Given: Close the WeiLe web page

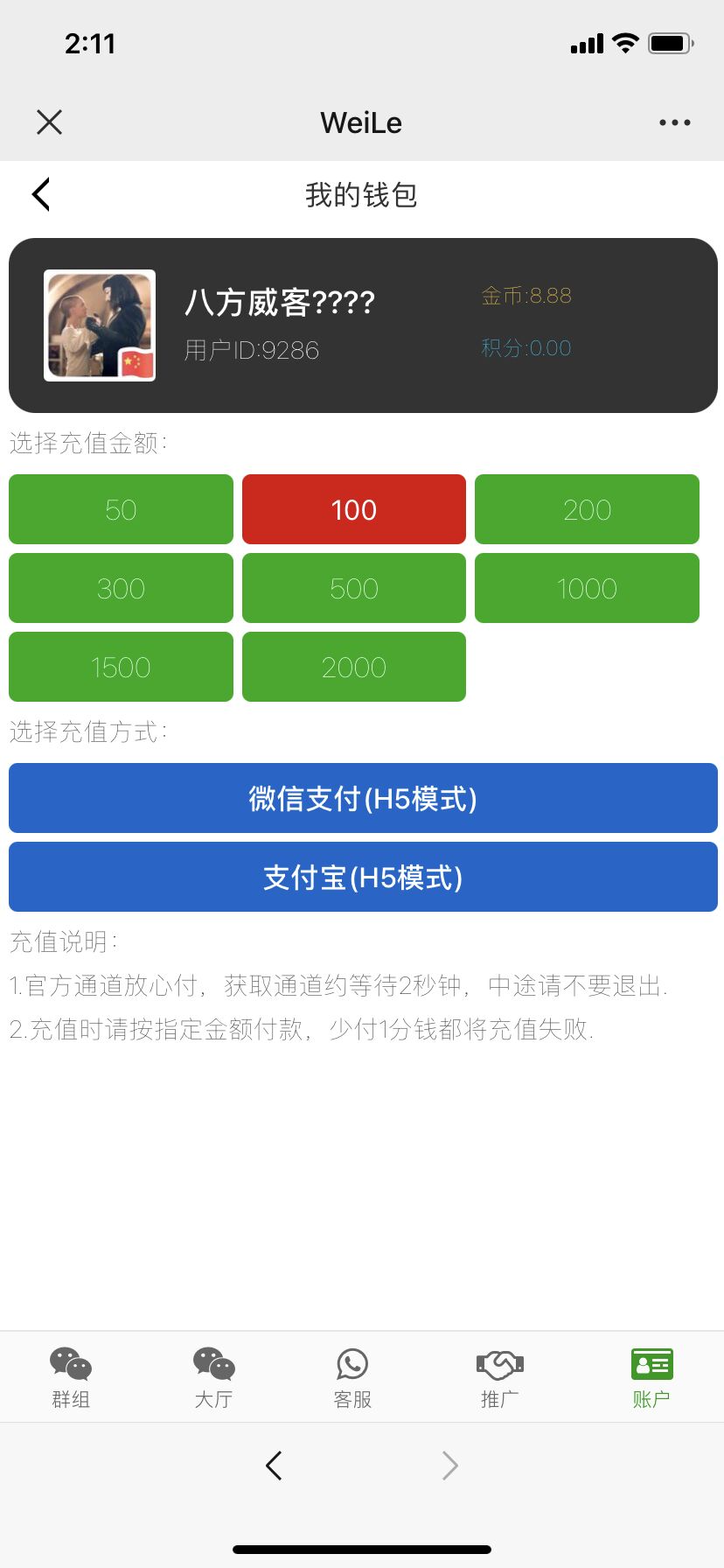Looking at the screenshot, I should click(x=50, y=122).
